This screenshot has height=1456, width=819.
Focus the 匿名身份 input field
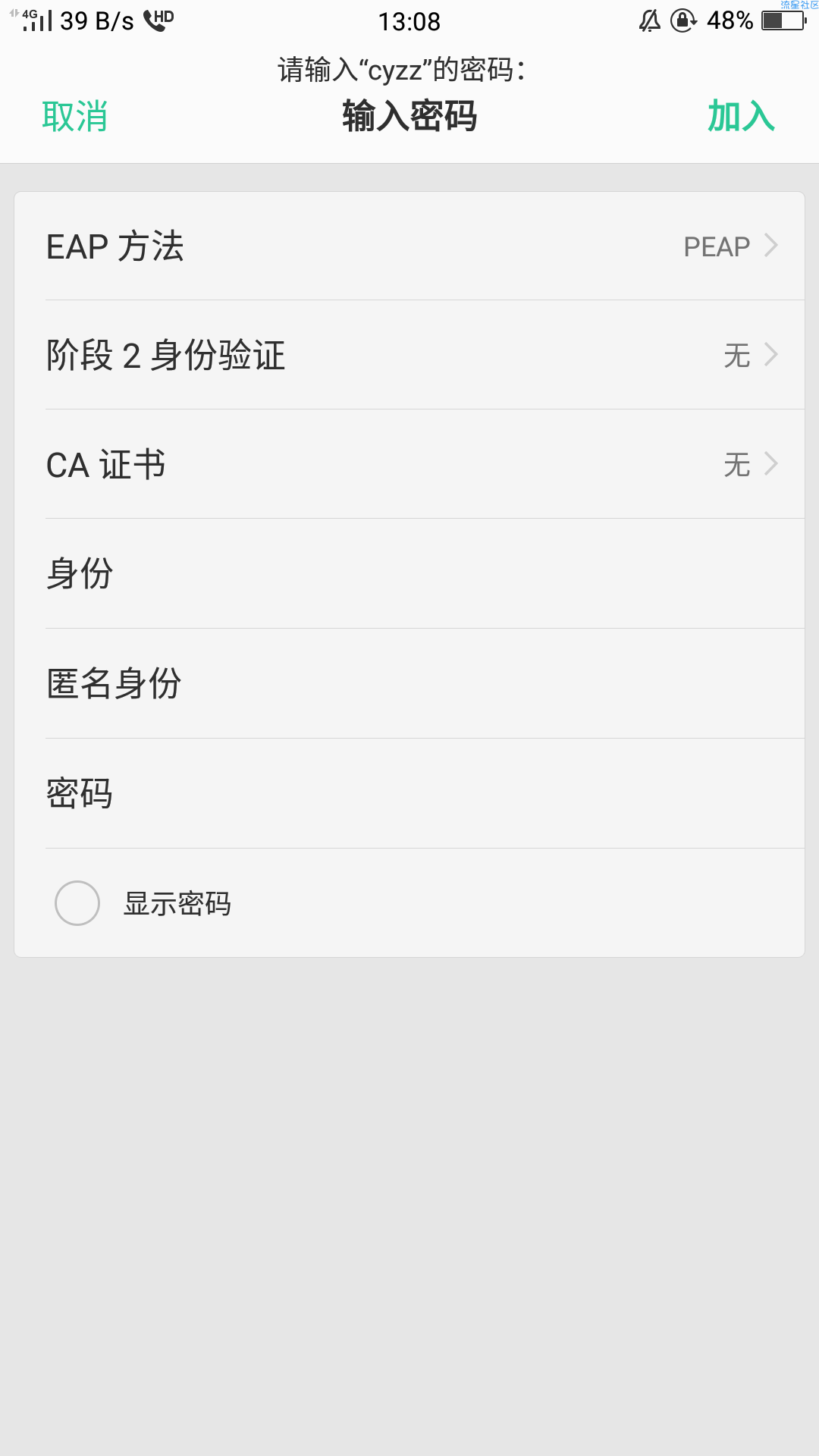(485, 683)
